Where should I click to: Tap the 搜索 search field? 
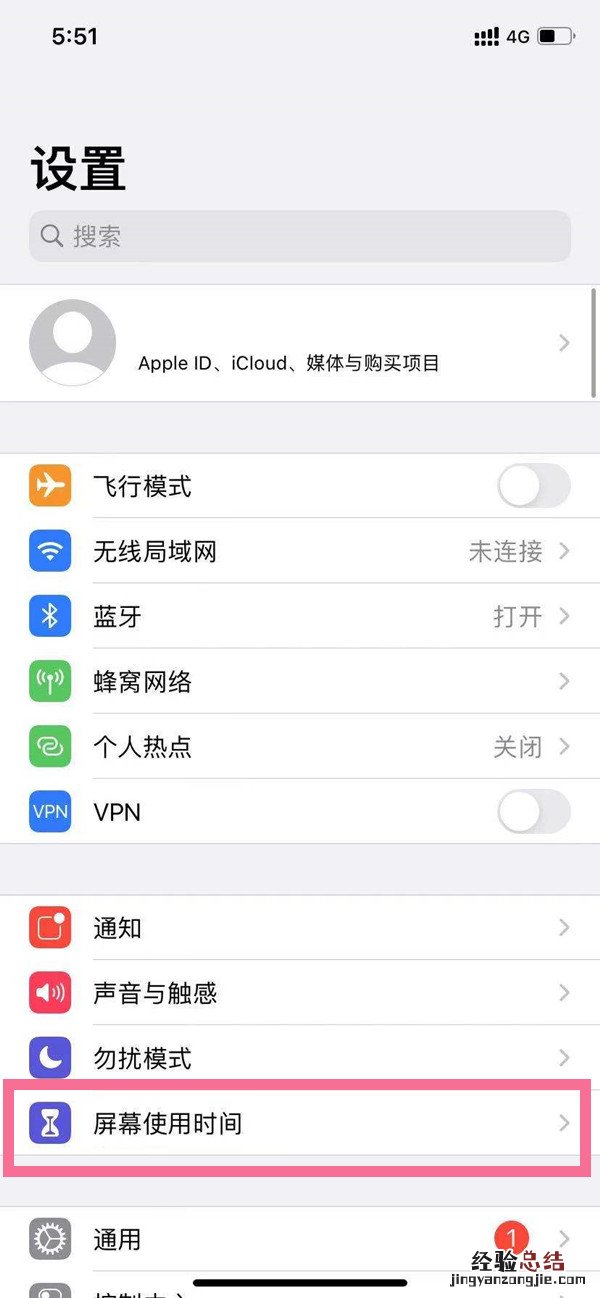coord(300,236)
